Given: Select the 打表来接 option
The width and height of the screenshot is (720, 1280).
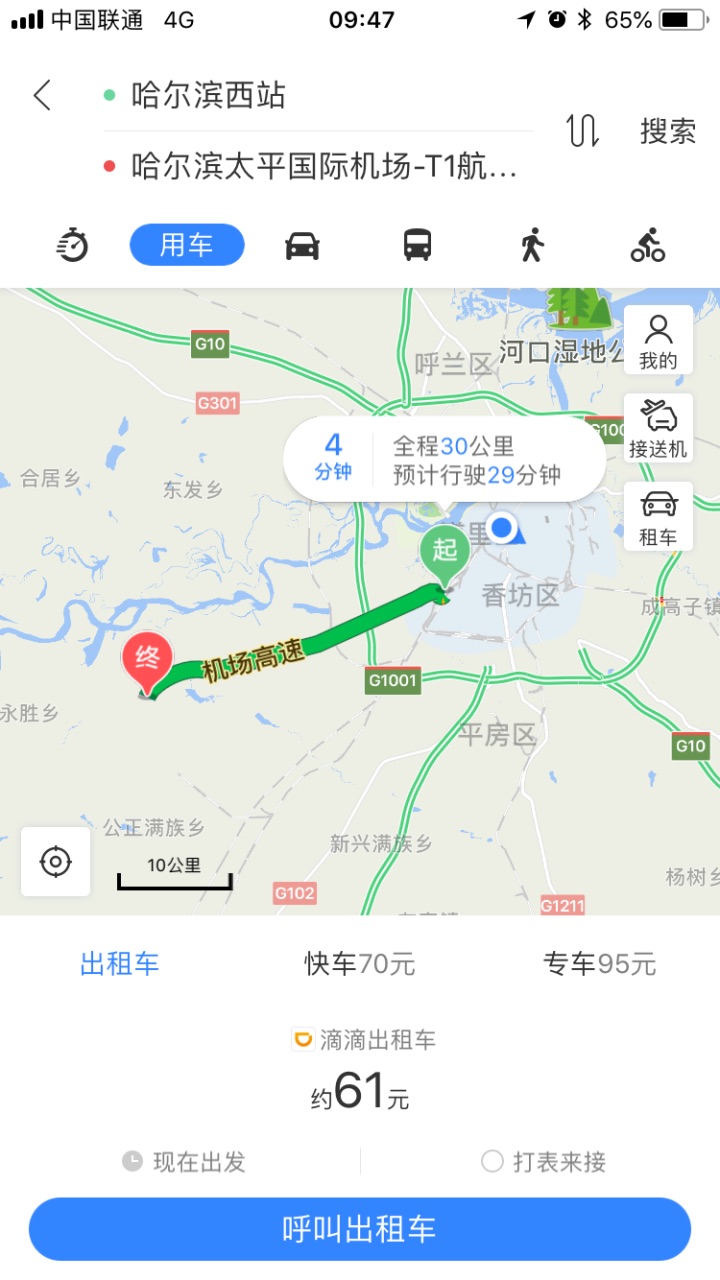Looking at the screenshot, I should click(x=545, y=1162).
